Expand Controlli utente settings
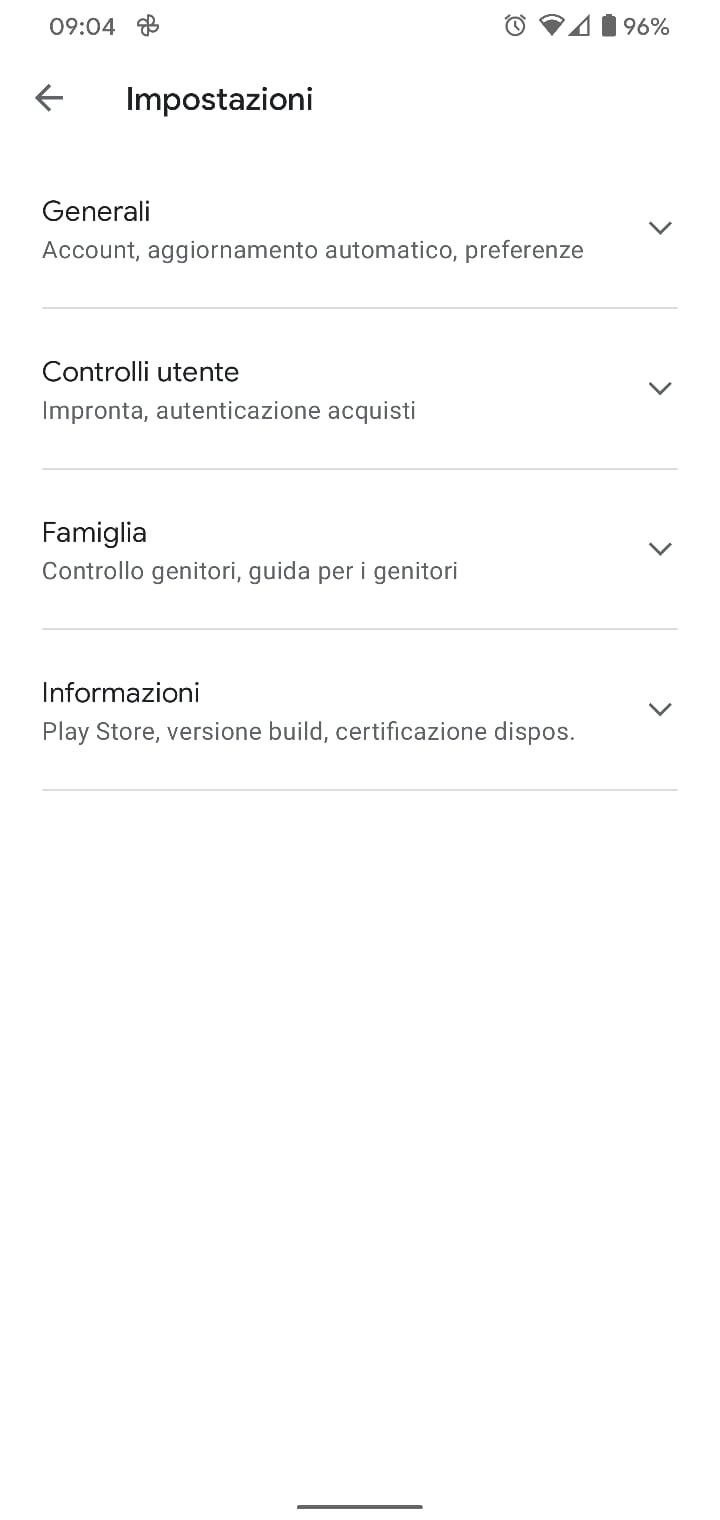Image resolution: width=720 pixels, height=1520 pixels. (x=360, y=389)
